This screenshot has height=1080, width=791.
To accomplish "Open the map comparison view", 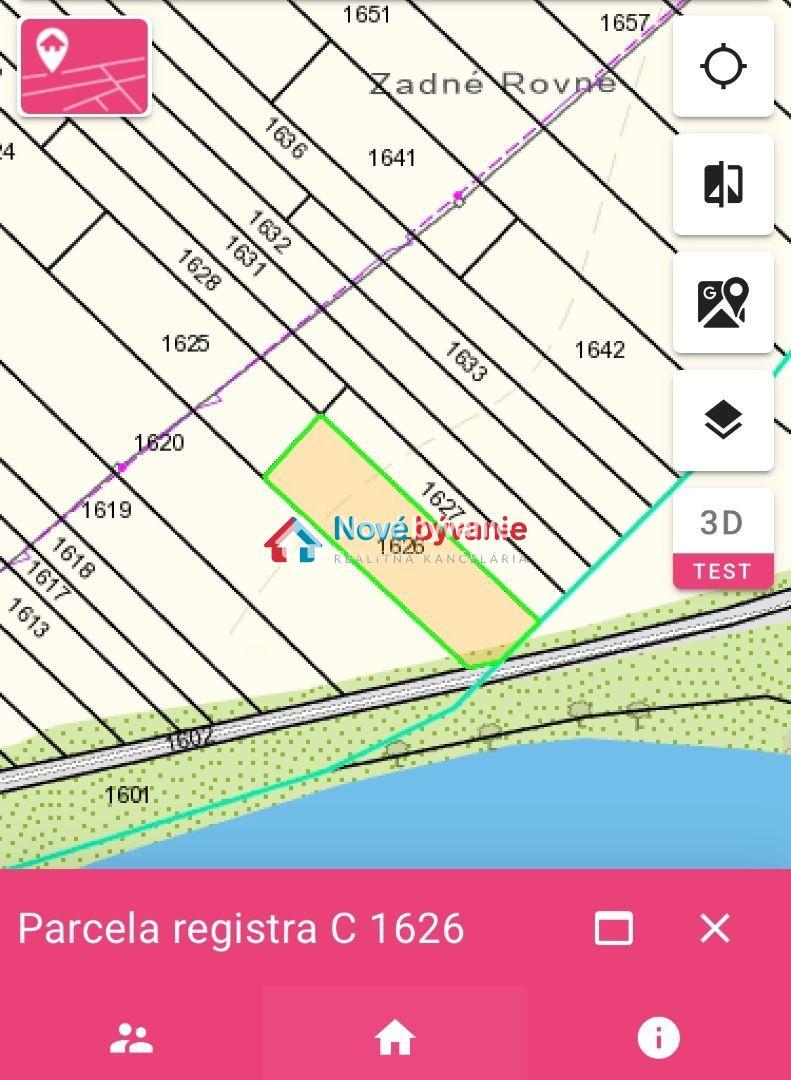I will tap(723, 185).
